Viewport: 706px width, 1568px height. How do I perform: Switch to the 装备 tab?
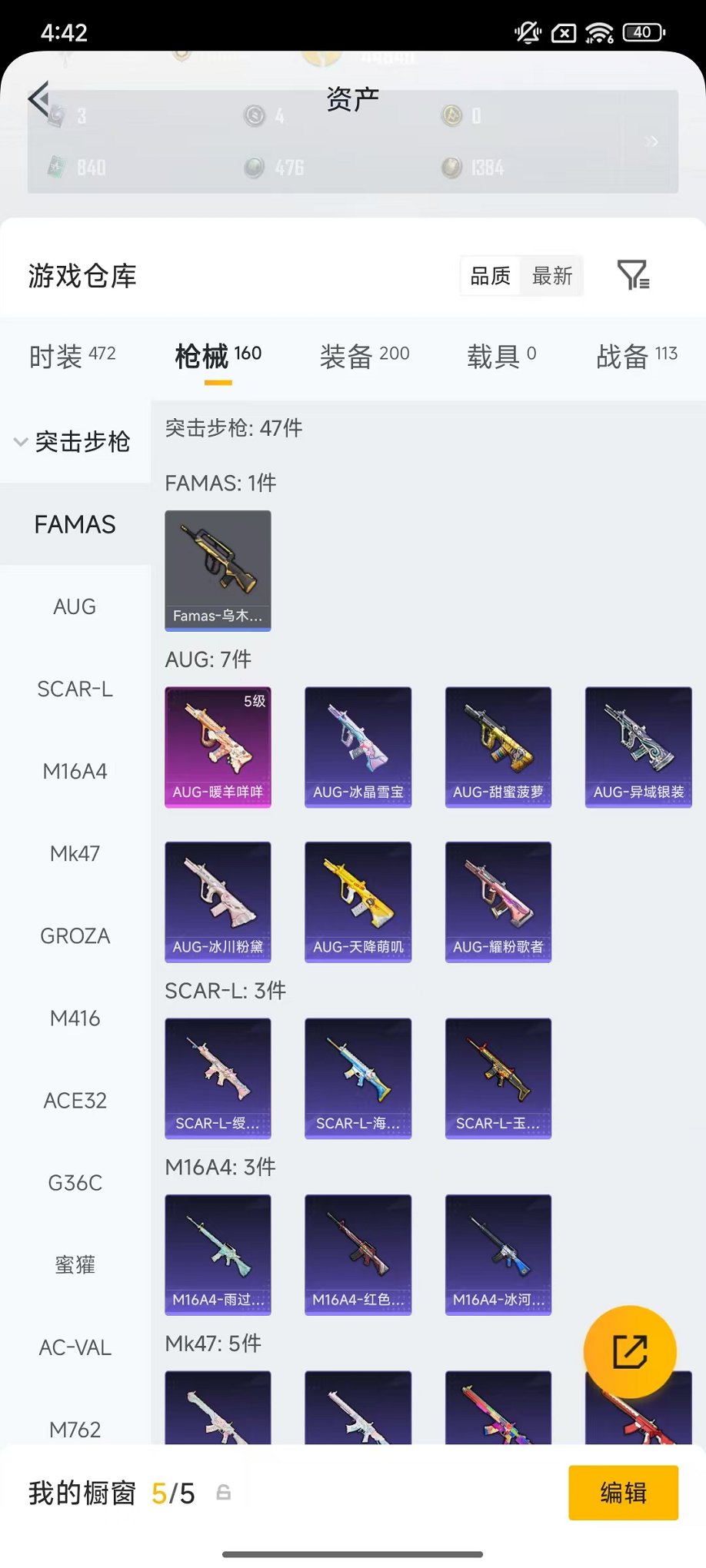(364, 356)
